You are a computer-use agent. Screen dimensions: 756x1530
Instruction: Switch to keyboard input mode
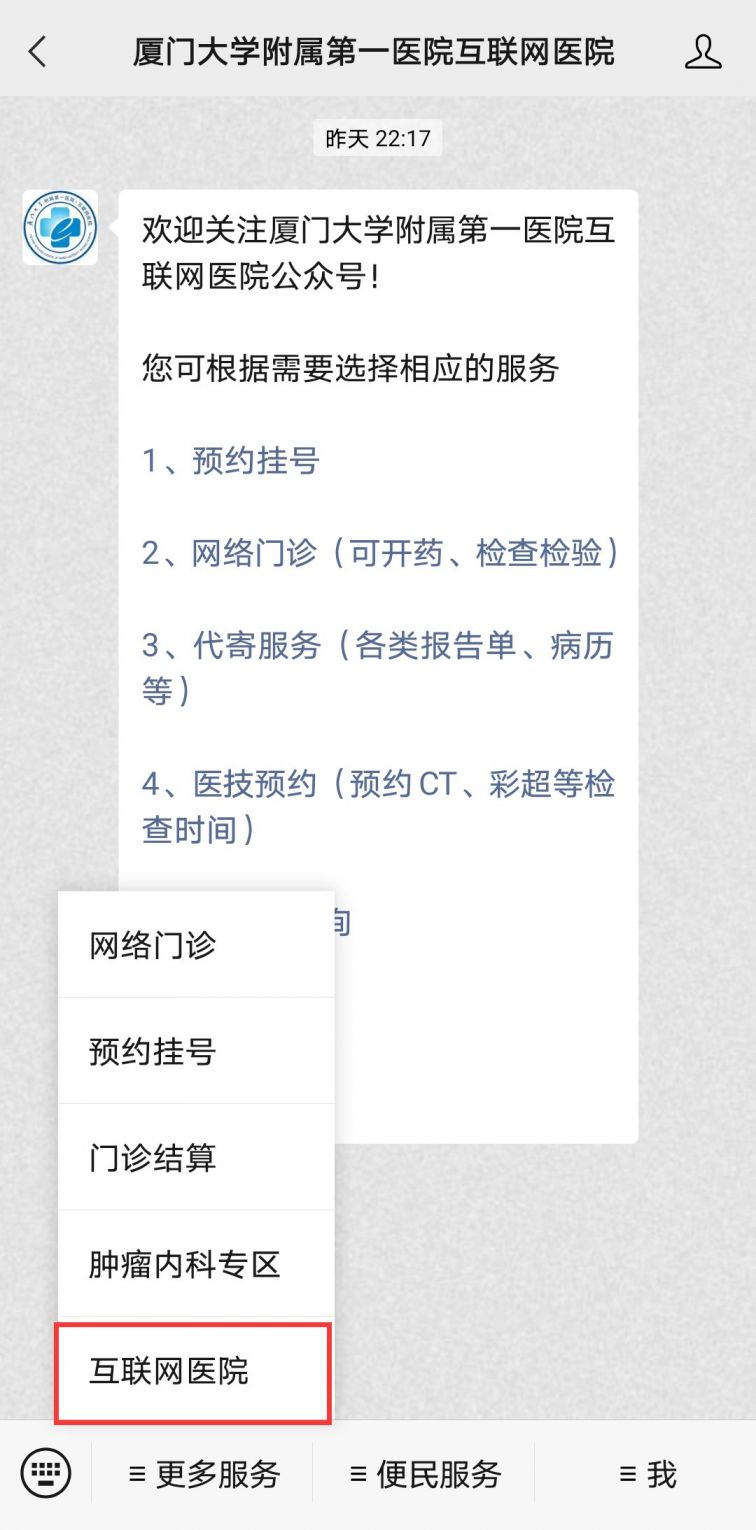tap(46, 1474)
